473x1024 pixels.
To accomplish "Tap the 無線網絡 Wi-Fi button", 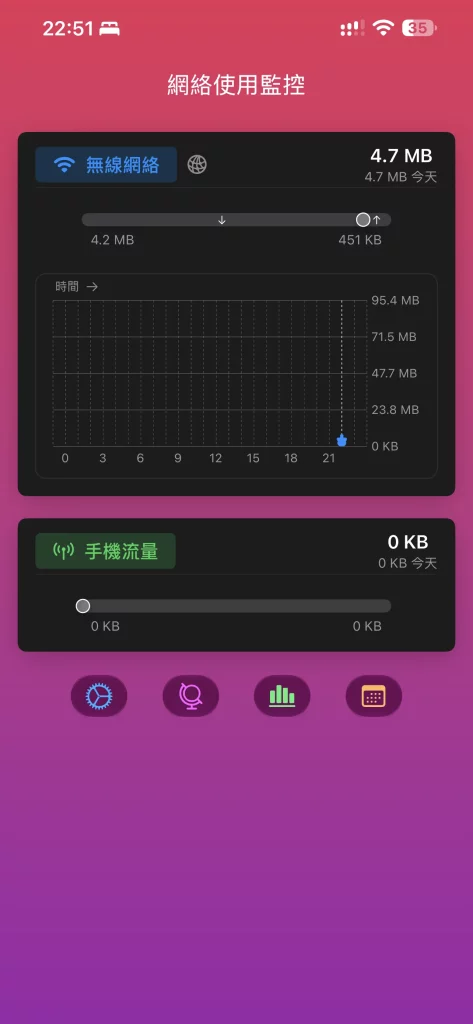I will [x=106, y=165].
